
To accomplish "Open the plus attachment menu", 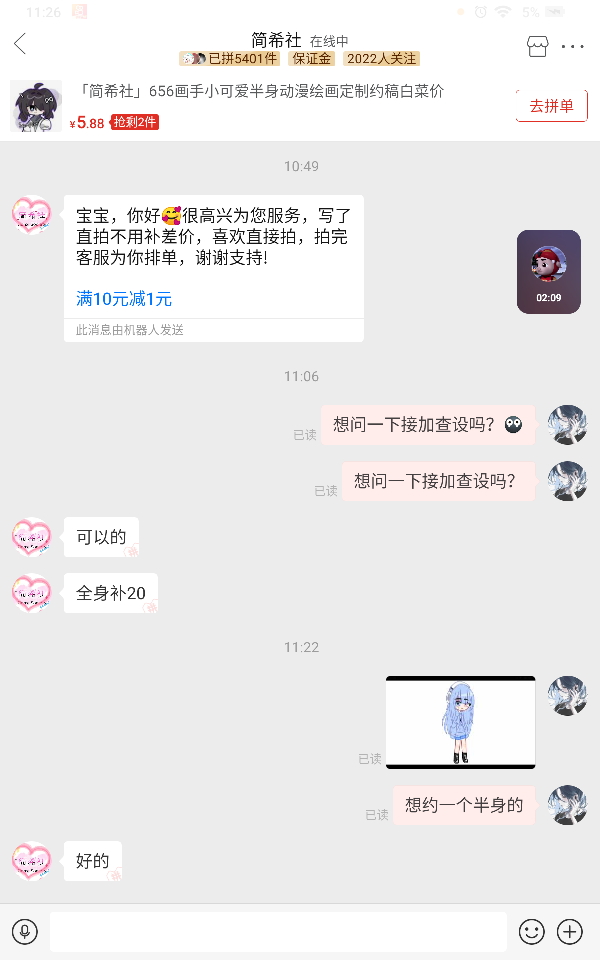I will [x=570, y=931].
